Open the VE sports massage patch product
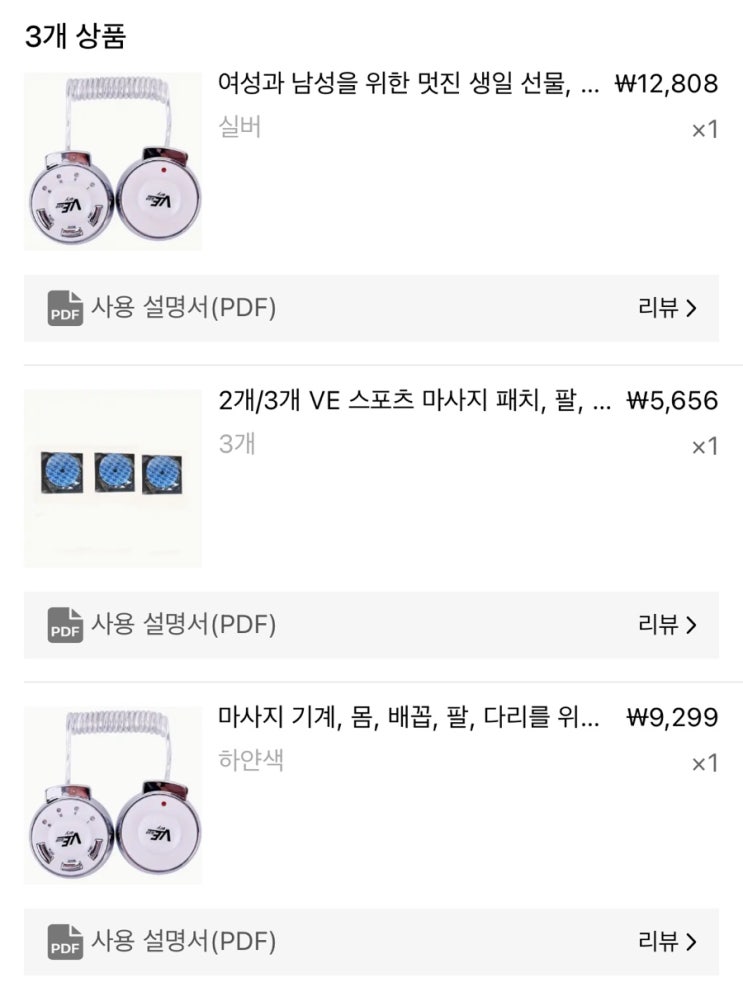 click(x=414, y=400)
